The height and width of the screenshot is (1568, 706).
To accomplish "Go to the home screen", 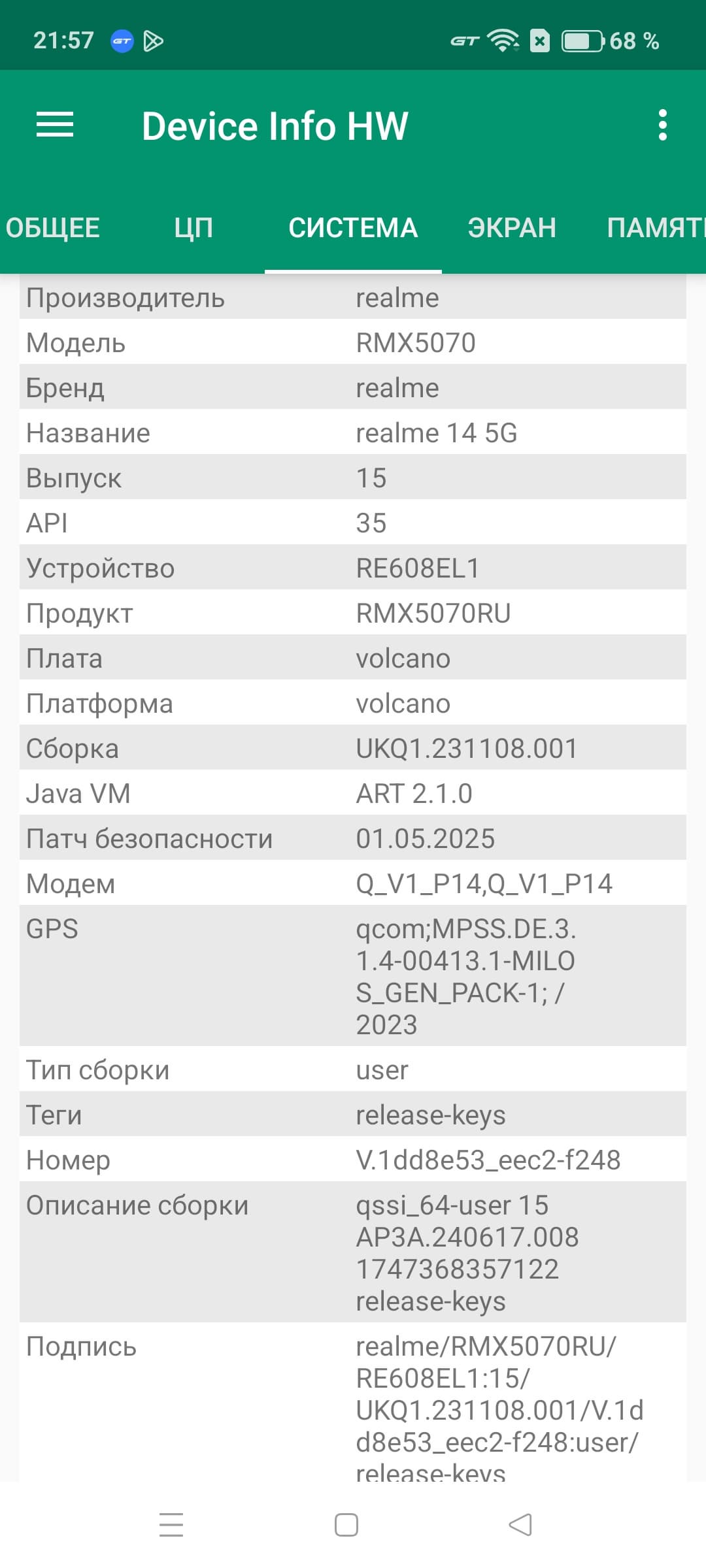I will tap(346, 1525).
